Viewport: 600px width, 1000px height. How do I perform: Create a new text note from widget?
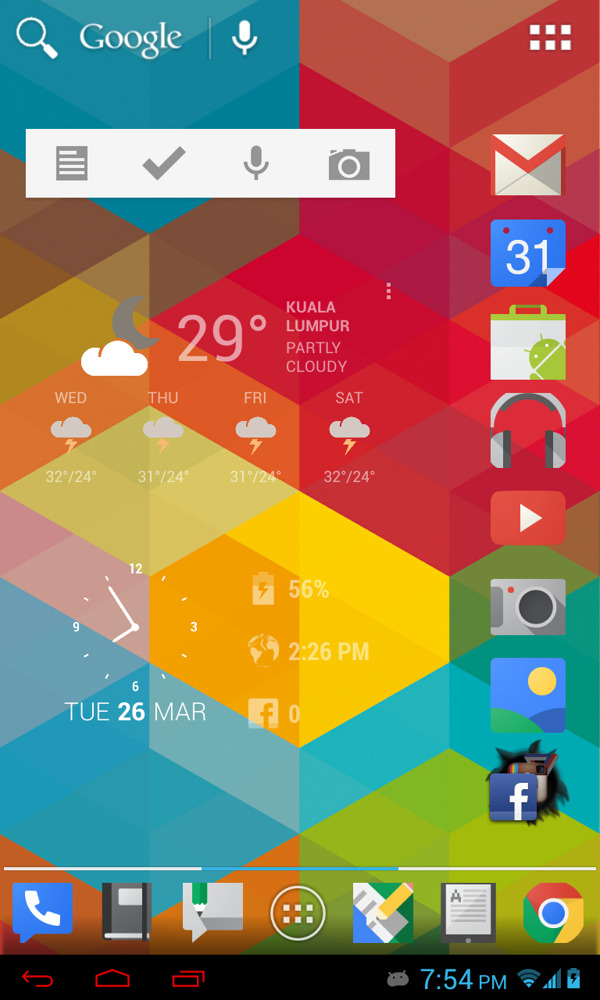[x=72, y=163]
